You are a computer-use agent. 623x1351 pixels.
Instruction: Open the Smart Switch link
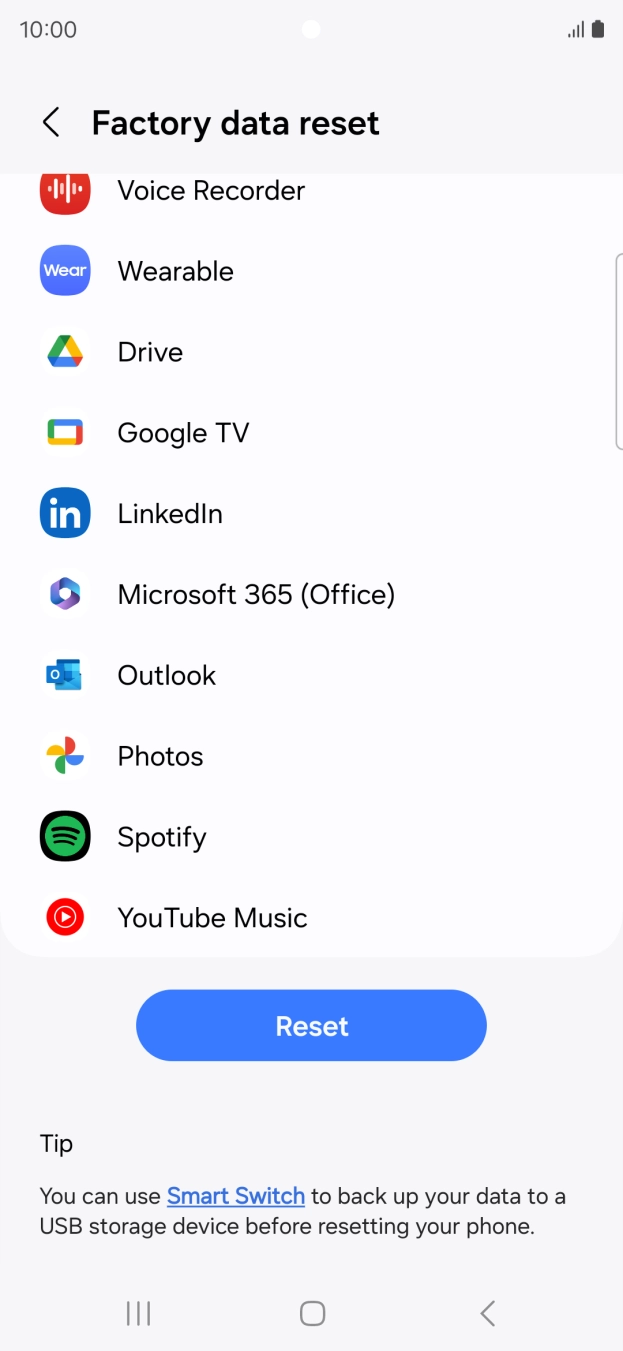[x=235, y=1195]
